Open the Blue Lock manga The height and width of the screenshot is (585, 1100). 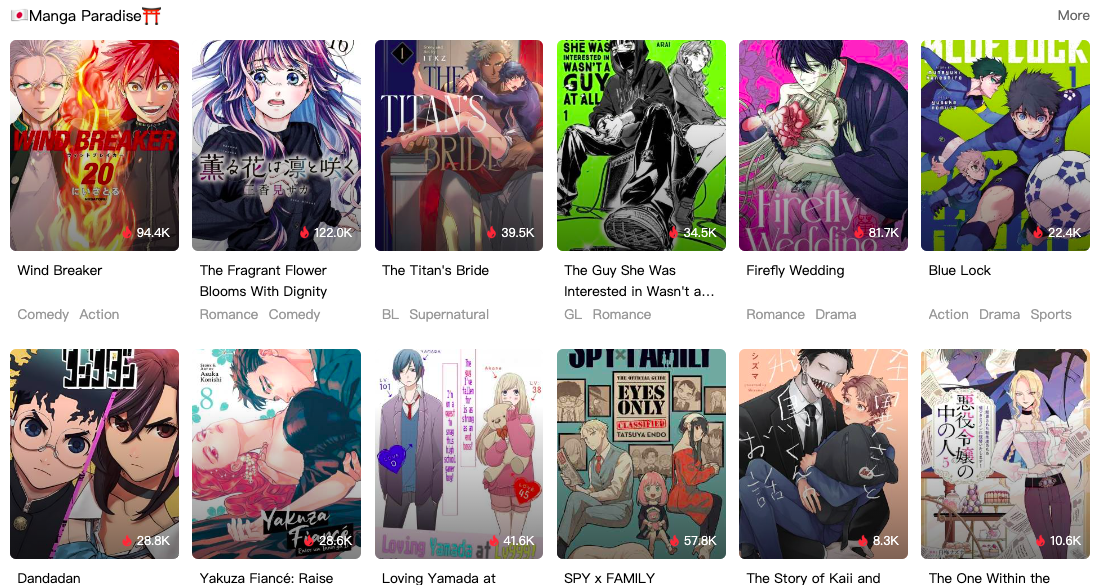coord(1005,145)
